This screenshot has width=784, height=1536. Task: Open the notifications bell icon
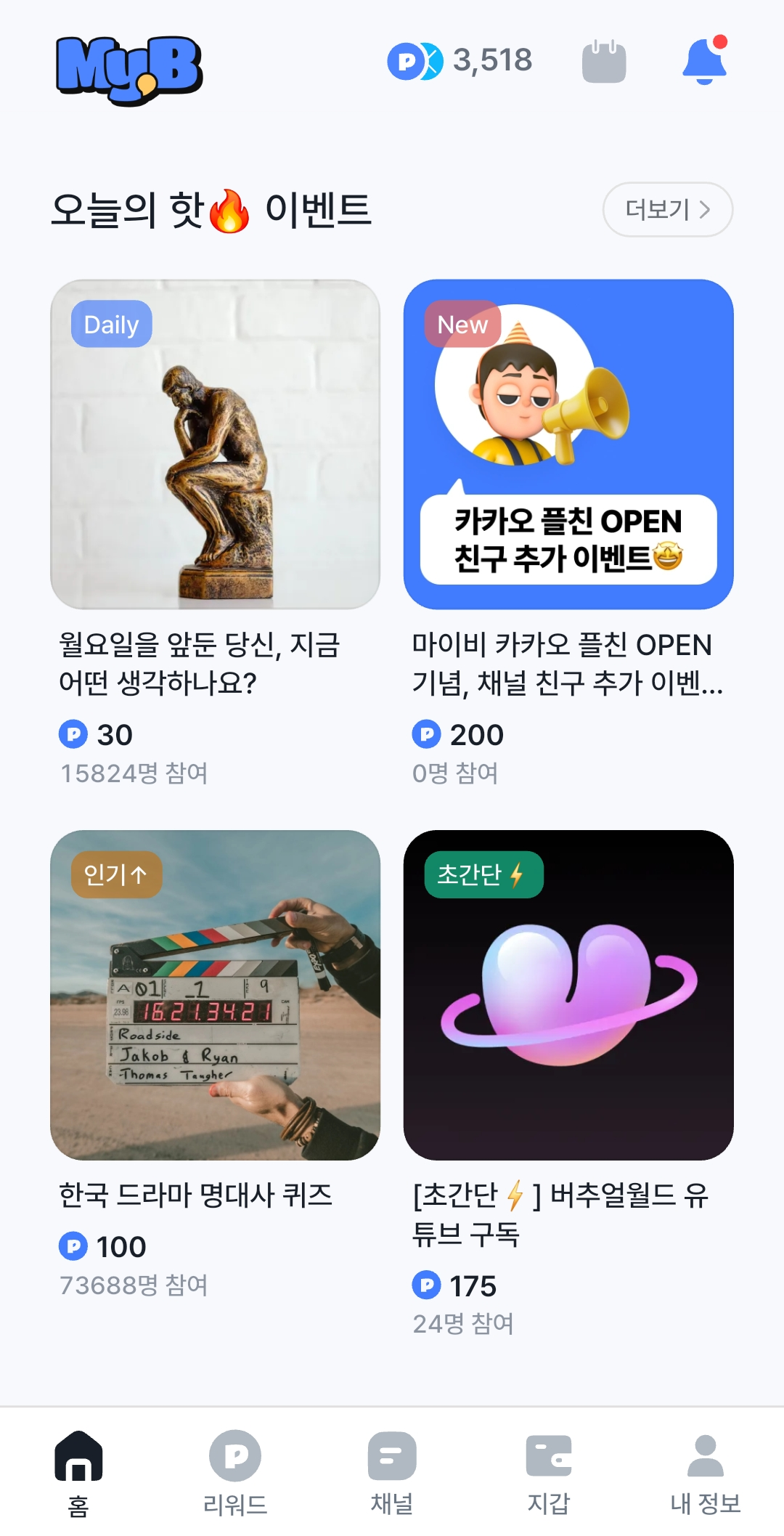[706, 62]
